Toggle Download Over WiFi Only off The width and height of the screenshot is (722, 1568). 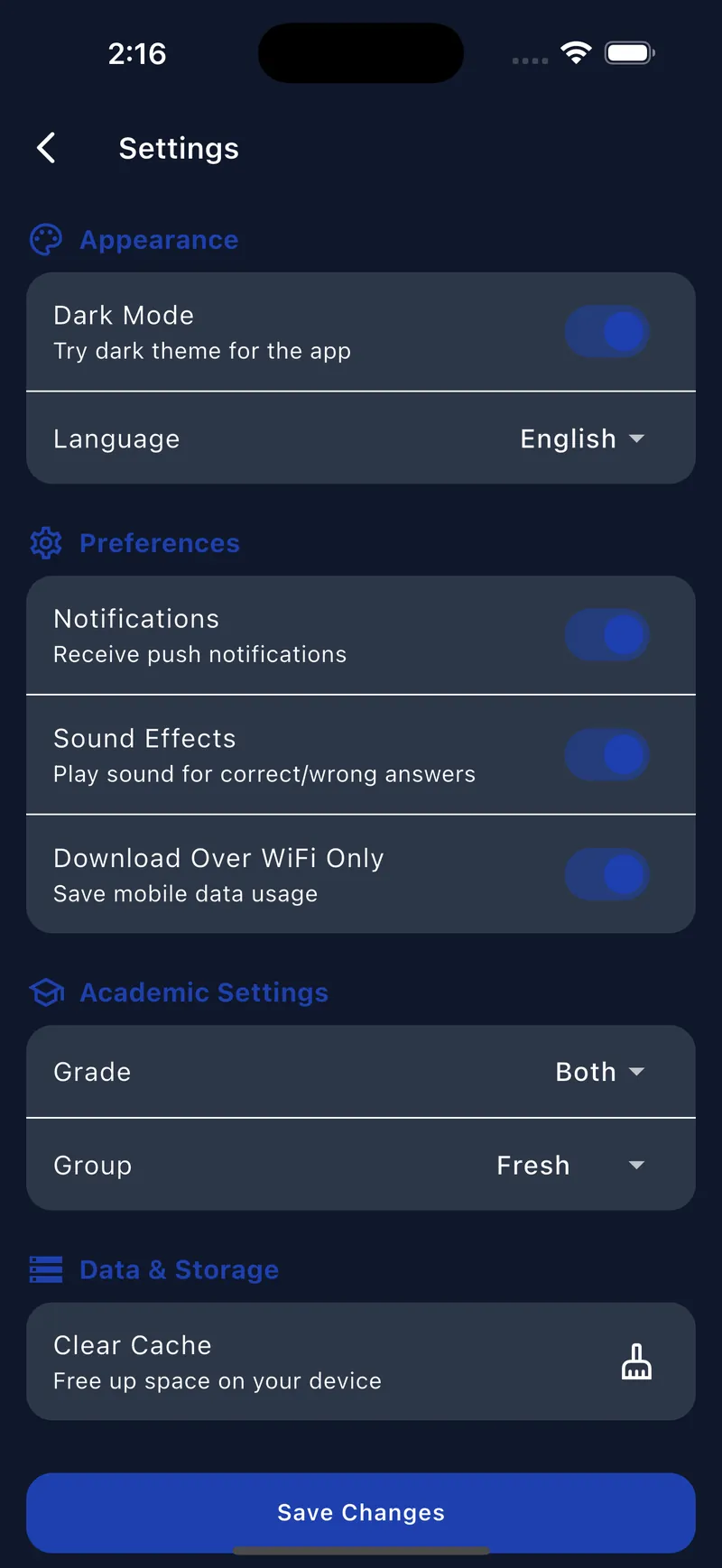[x=607, y=874]
